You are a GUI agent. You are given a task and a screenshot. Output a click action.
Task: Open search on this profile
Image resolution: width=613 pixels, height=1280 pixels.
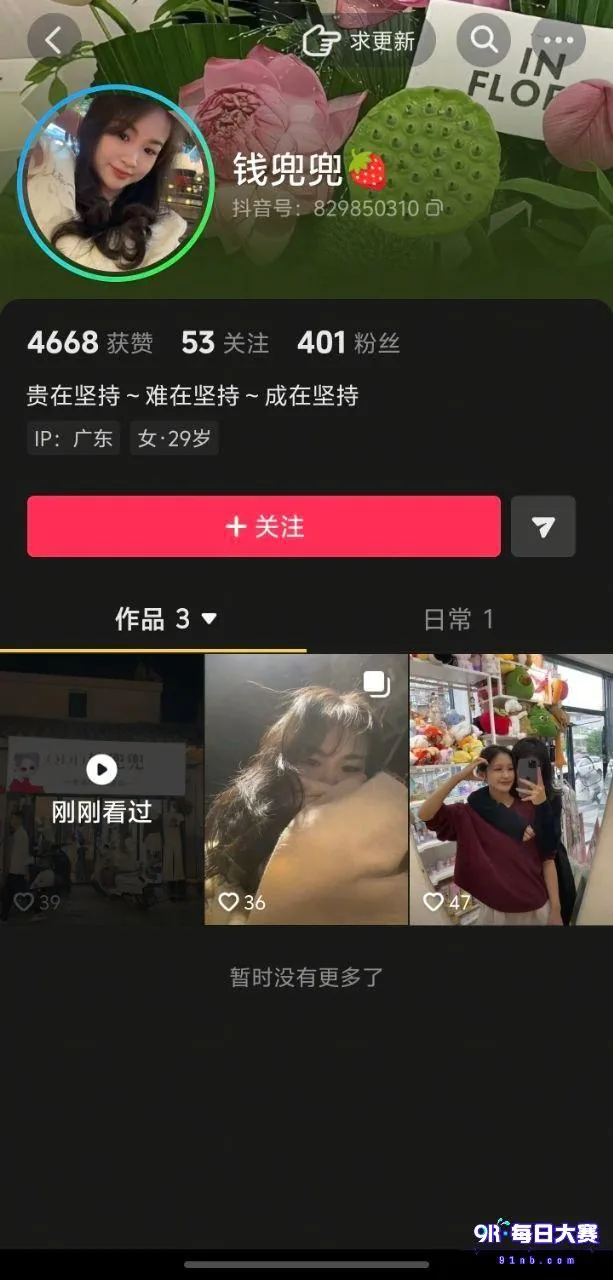click(484, 40)
